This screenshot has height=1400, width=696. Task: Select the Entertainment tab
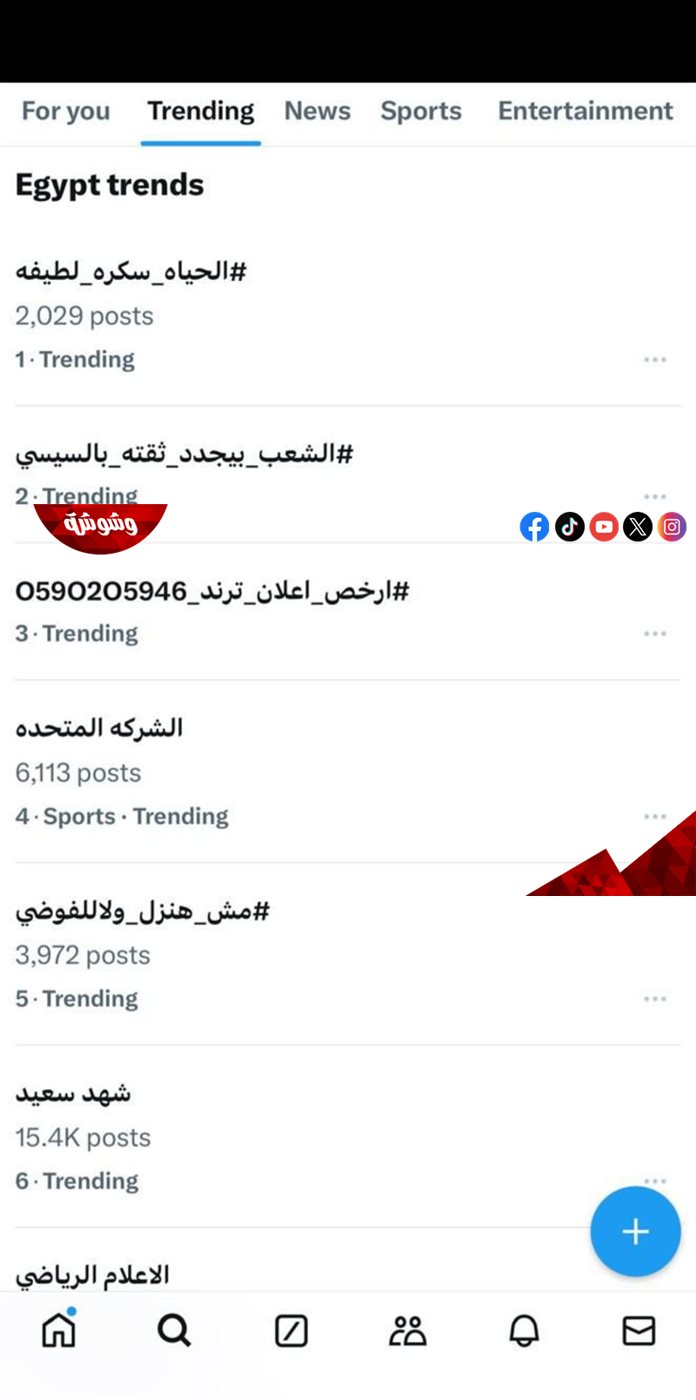tap(586, 111)
